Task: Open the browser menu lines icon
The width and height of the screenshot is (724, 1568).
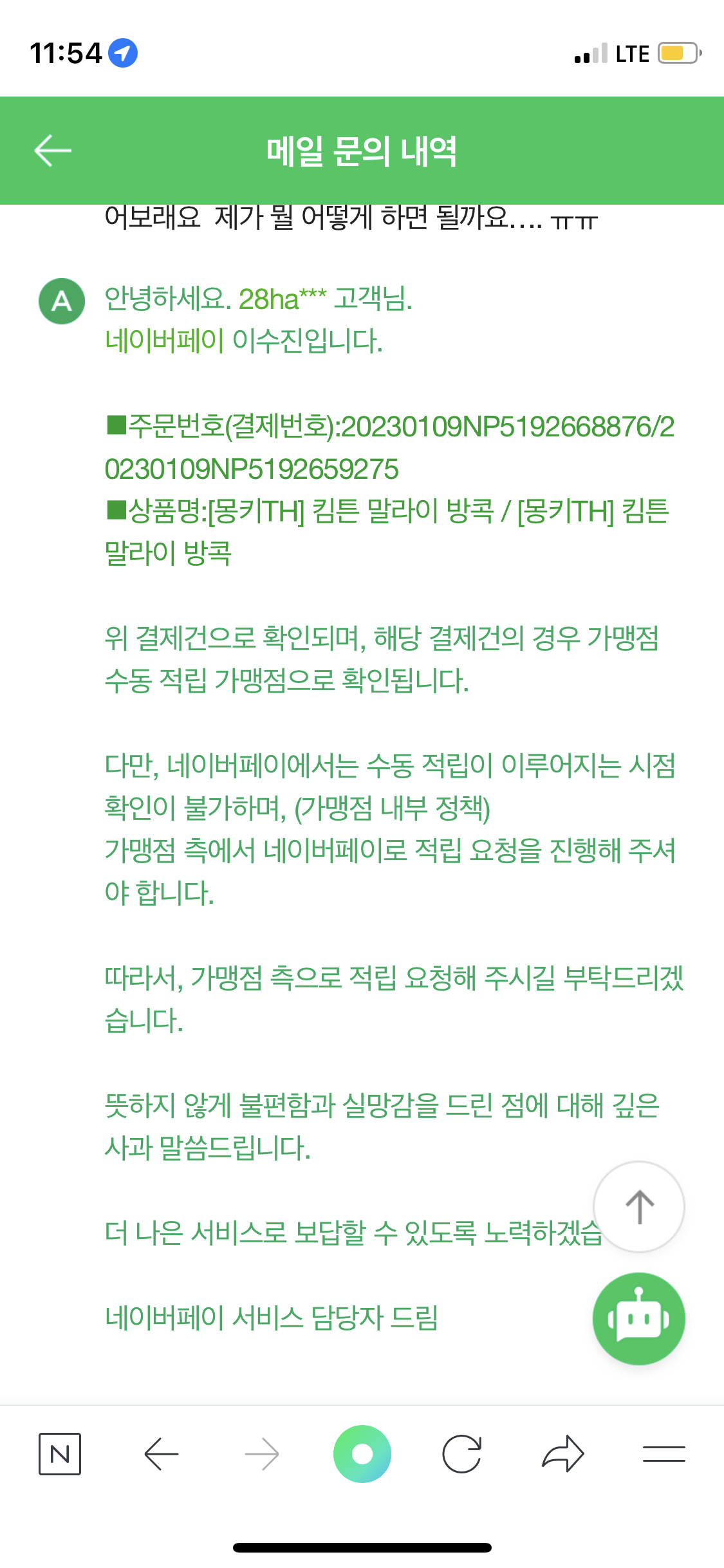Action: 664,1453
